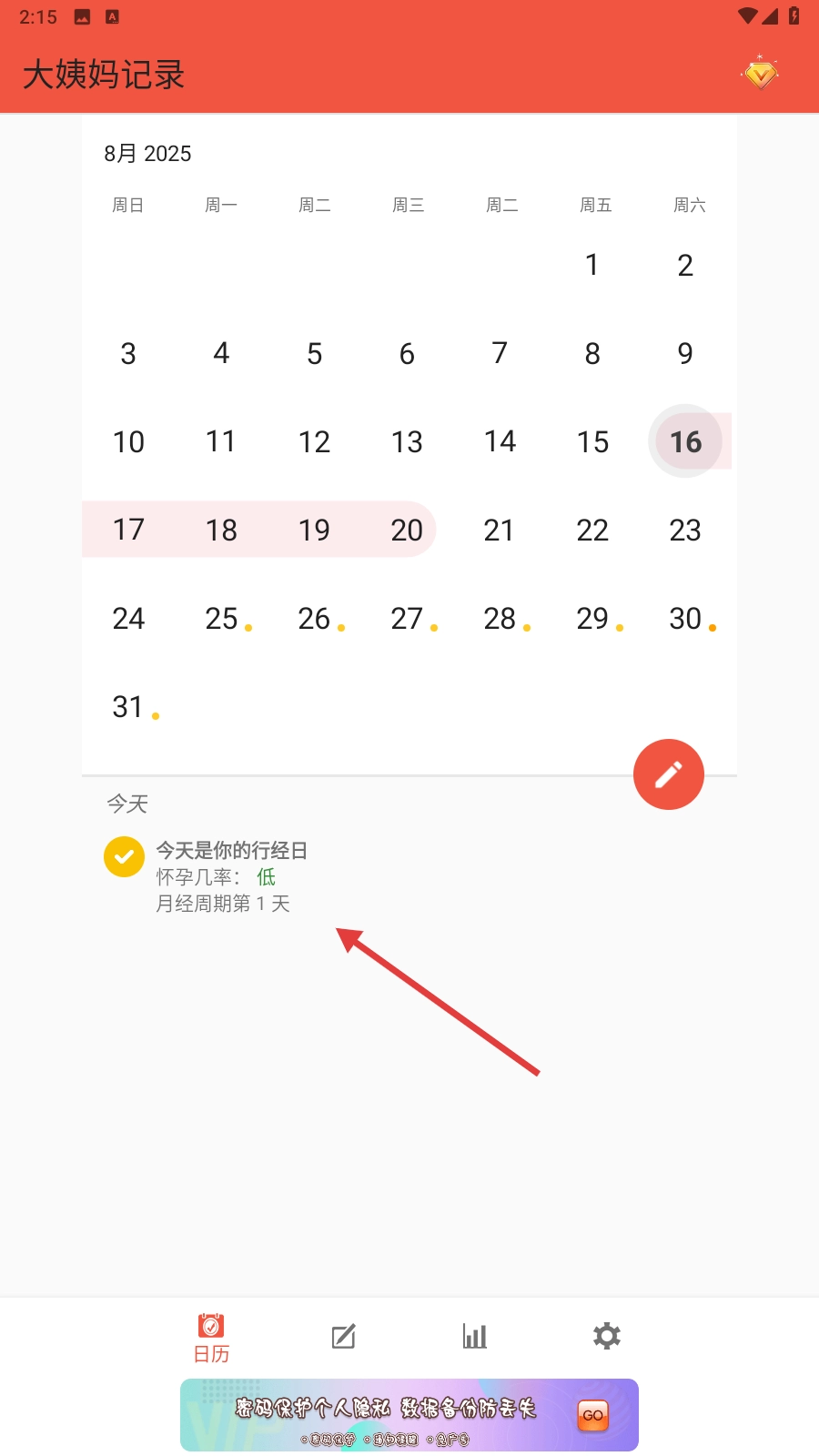
Task: Choose August 28 on the calendar
Action: click(x=500, y=619)
